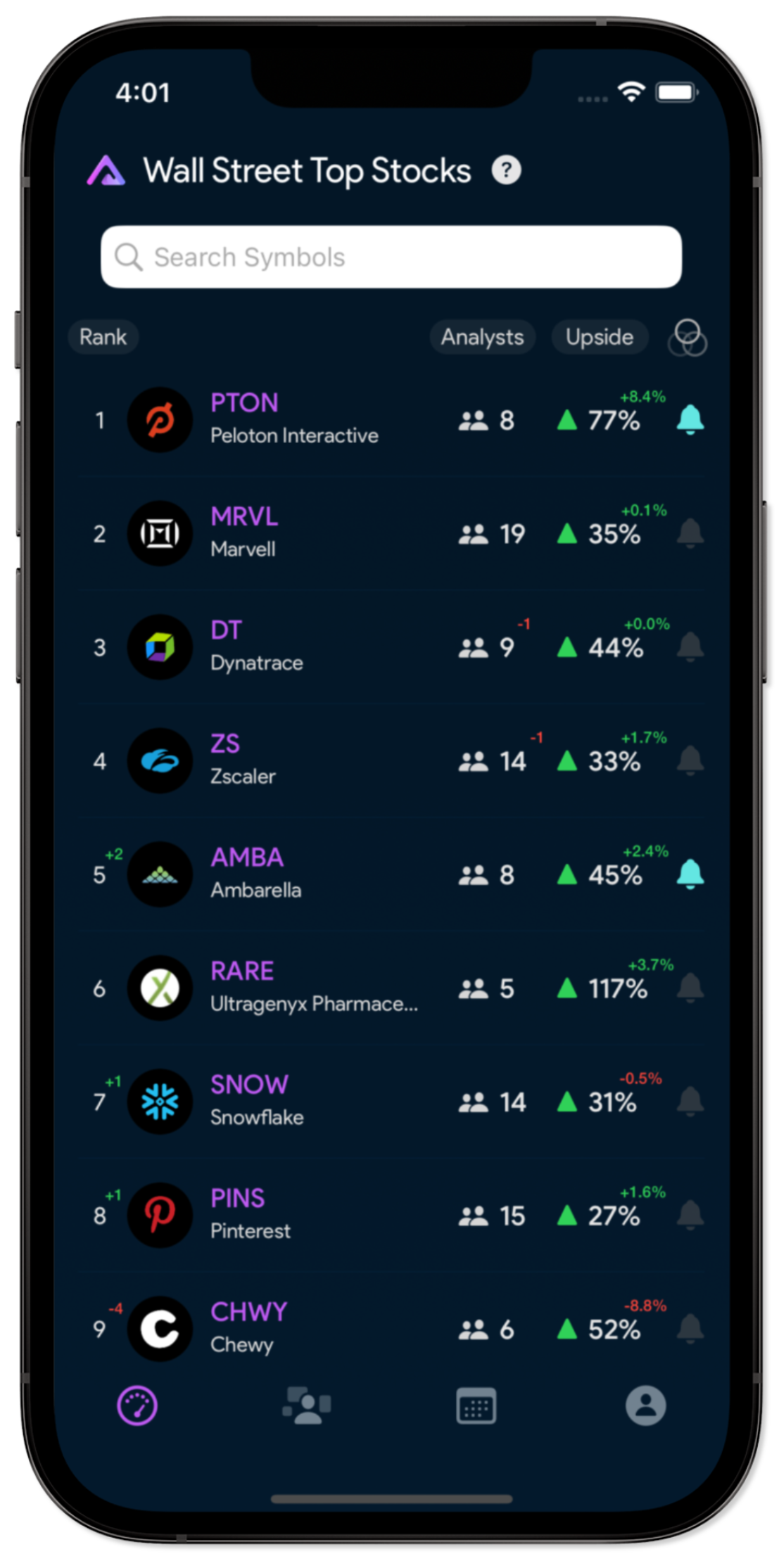Open the PTON Peloton Interactive row
Image resolution: width=779 pixels, height=1568 pixels.
[x=391, y=420]
